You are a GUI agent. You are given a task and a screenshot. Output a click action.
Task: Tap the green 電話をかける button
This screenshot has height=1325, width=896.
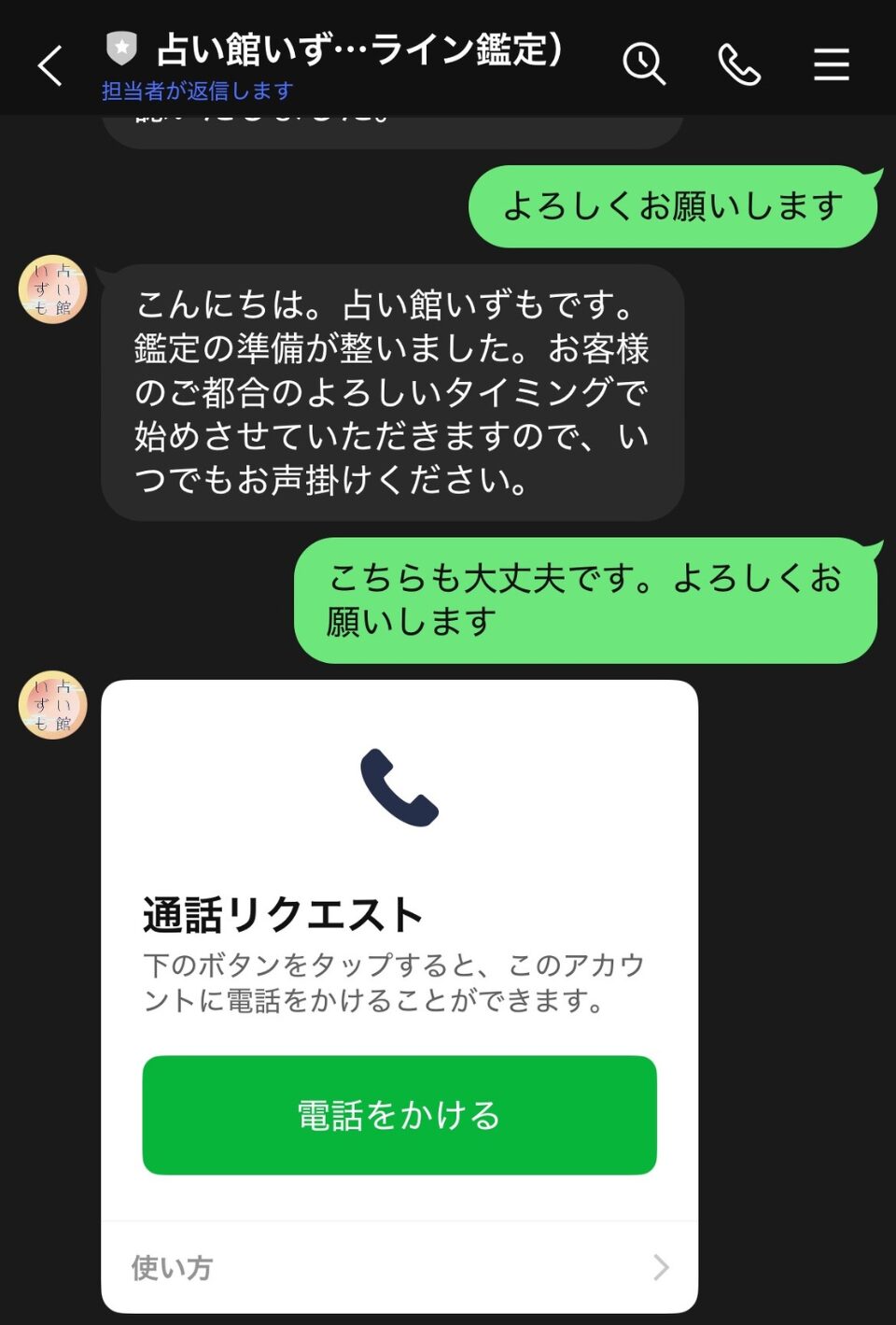(399, 1115)
